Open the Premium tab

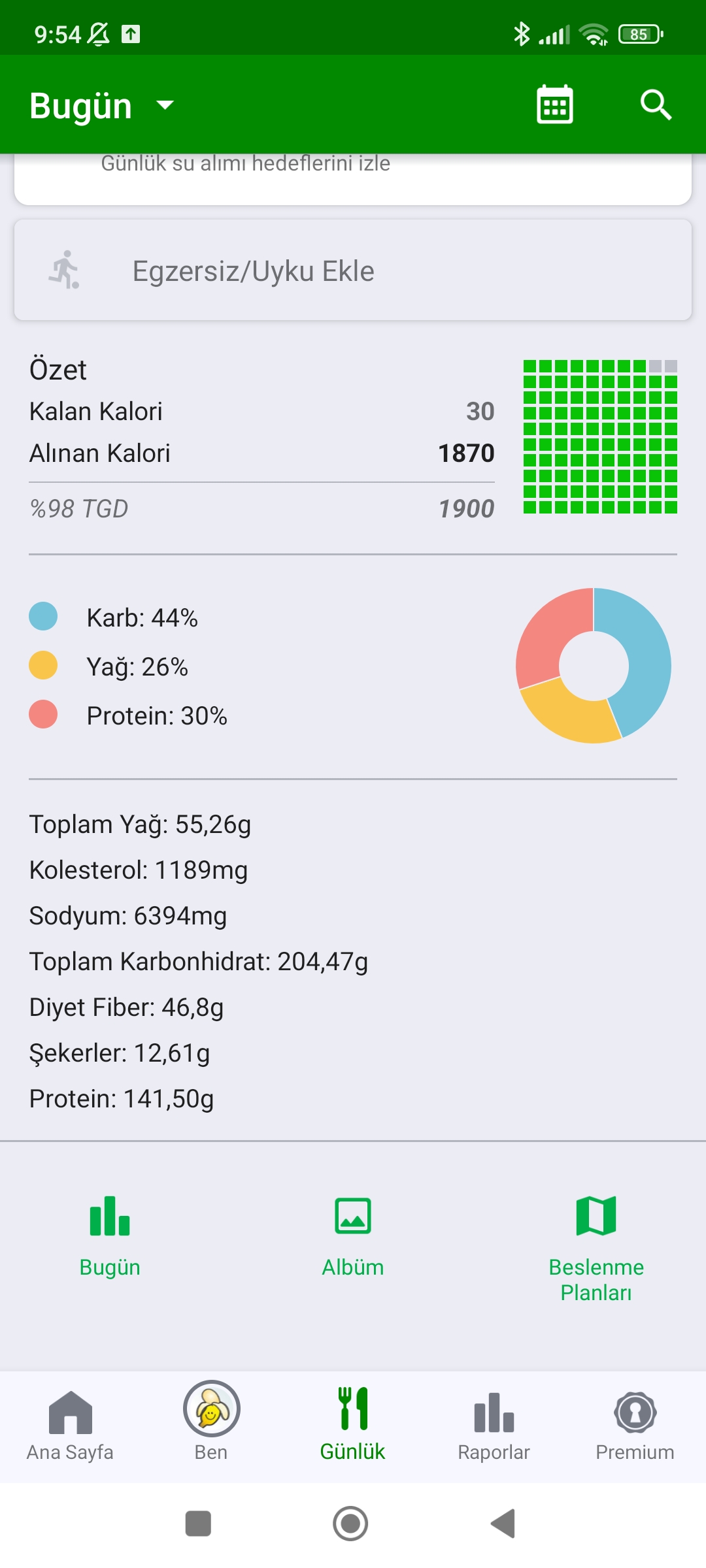point(635,1426)
